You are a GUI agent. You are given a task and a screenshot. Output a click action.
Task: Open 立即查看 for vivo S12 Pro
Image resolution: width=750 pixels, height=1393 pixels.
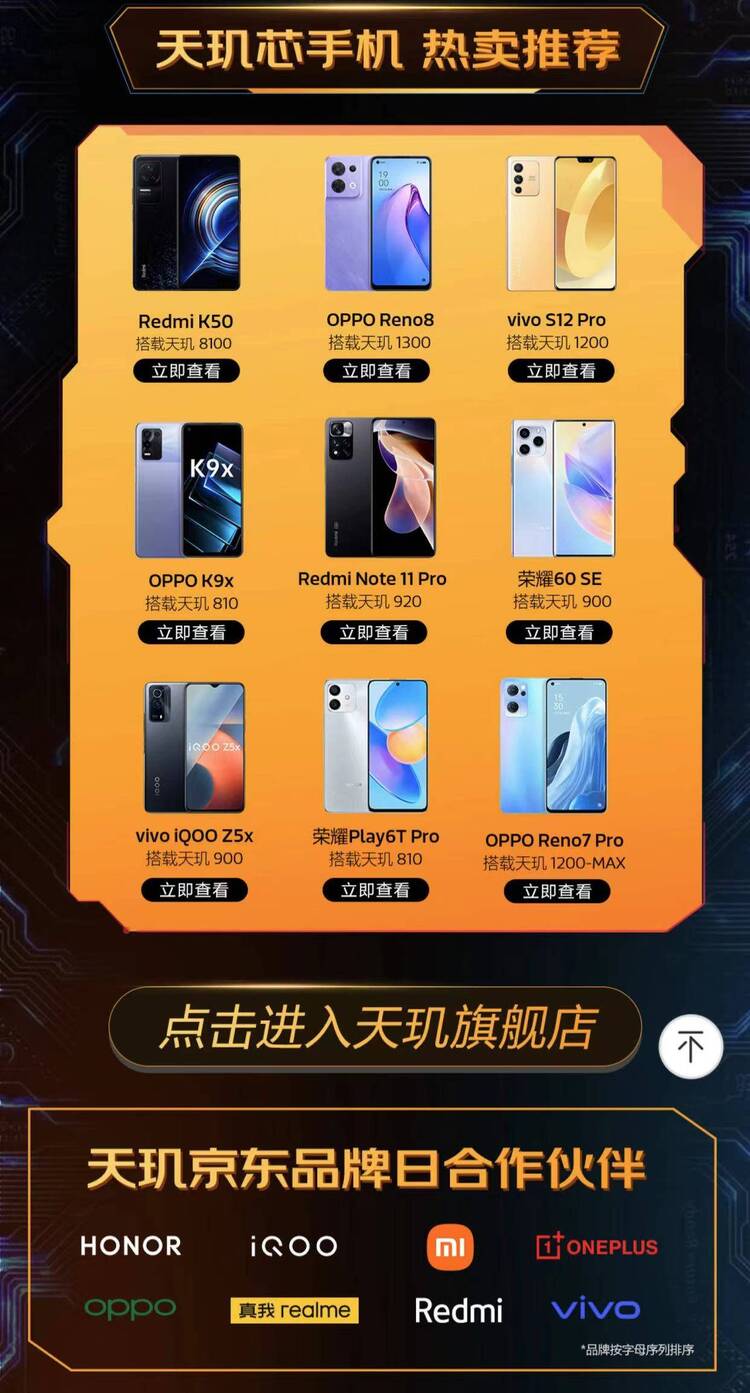(560, 370)
